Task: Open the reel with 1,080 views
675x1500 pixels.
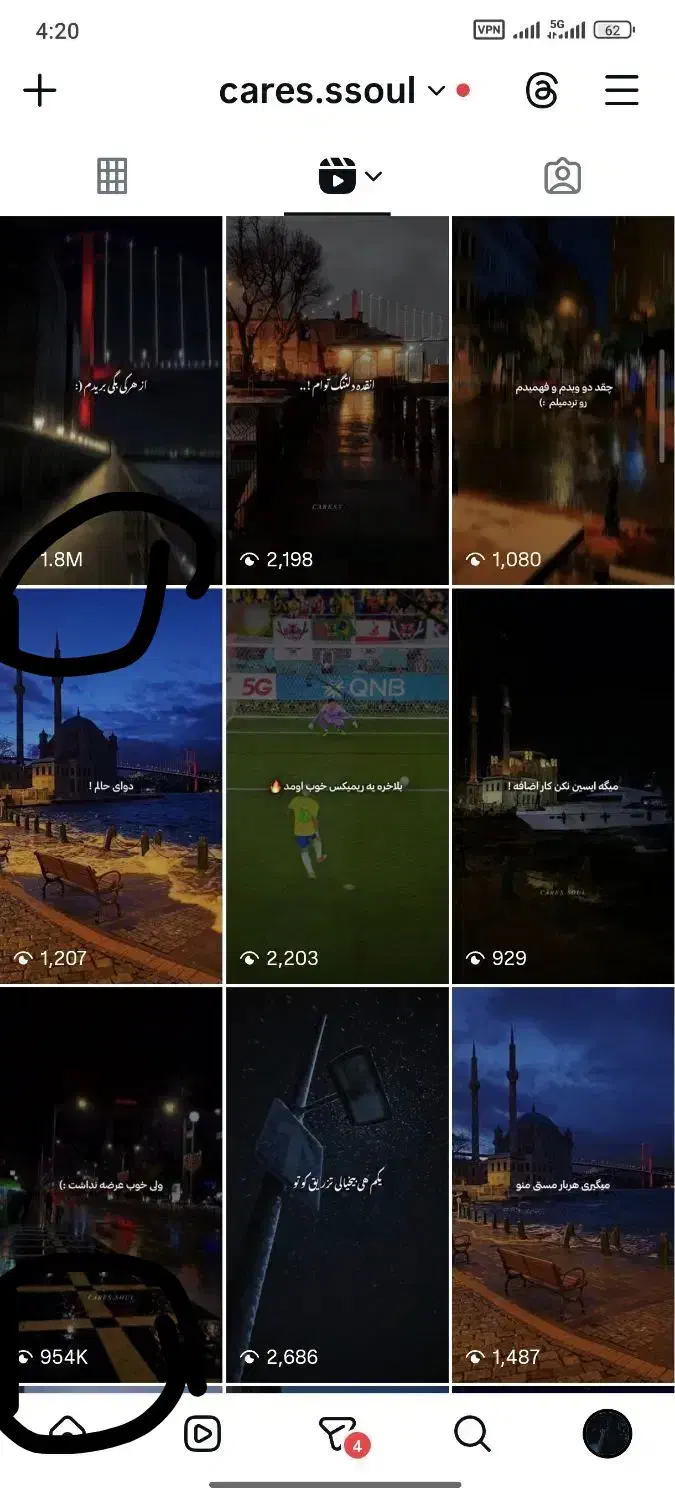Action: click(563, 400)
